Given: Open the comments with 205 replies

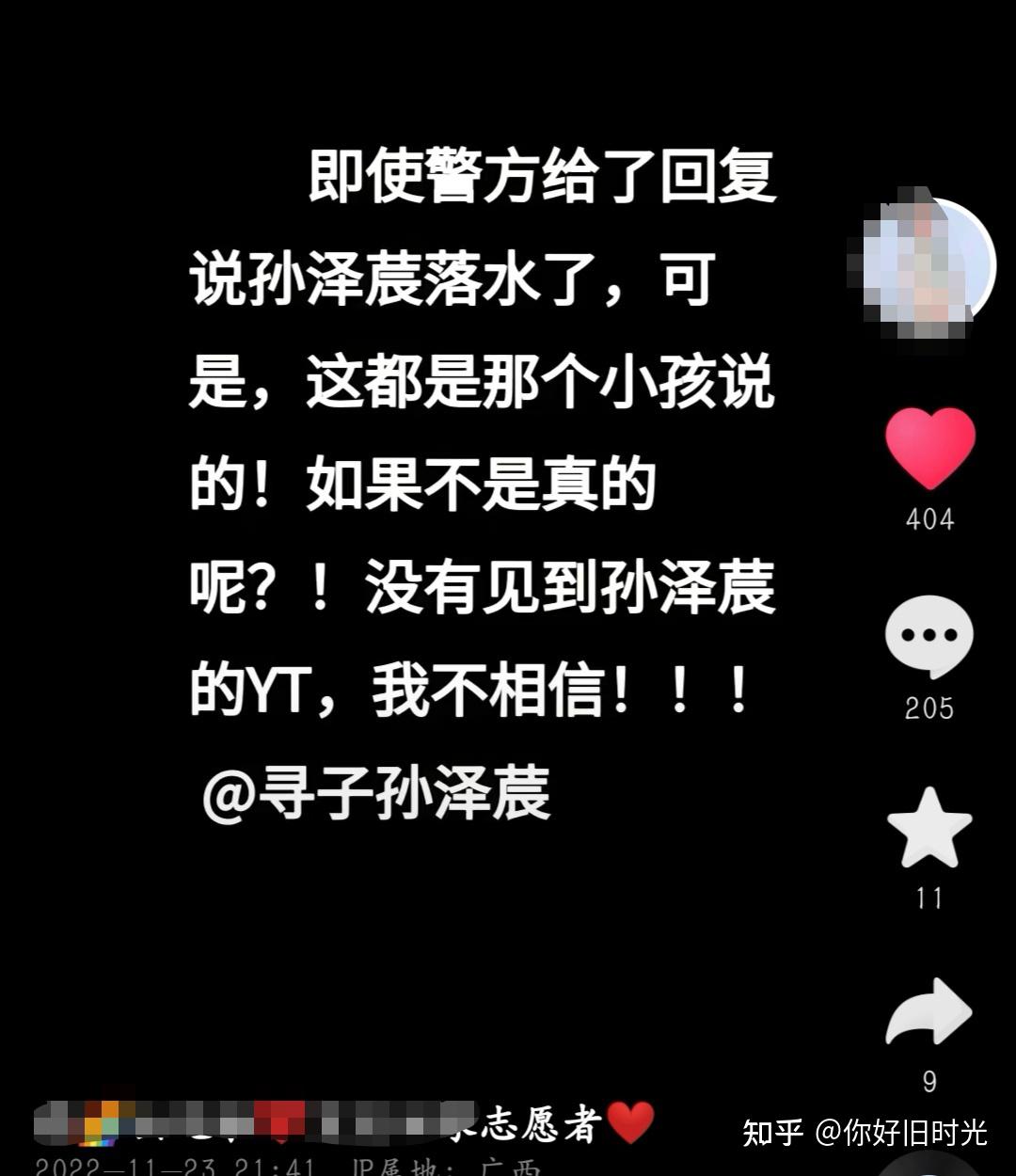Looking at the screenshot, I should (929, 637).
